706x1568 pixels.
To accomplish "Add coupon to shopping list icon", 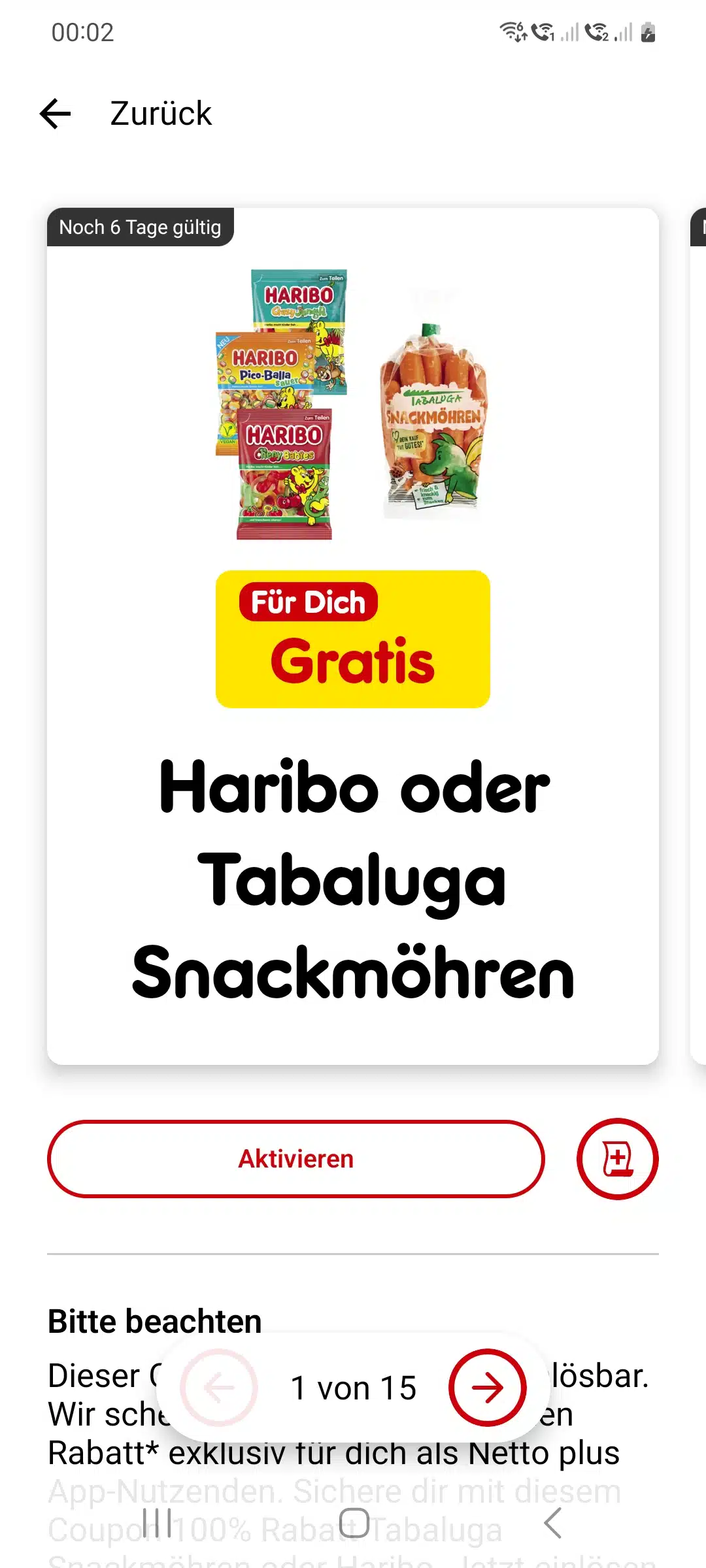I will point(617,1159).
